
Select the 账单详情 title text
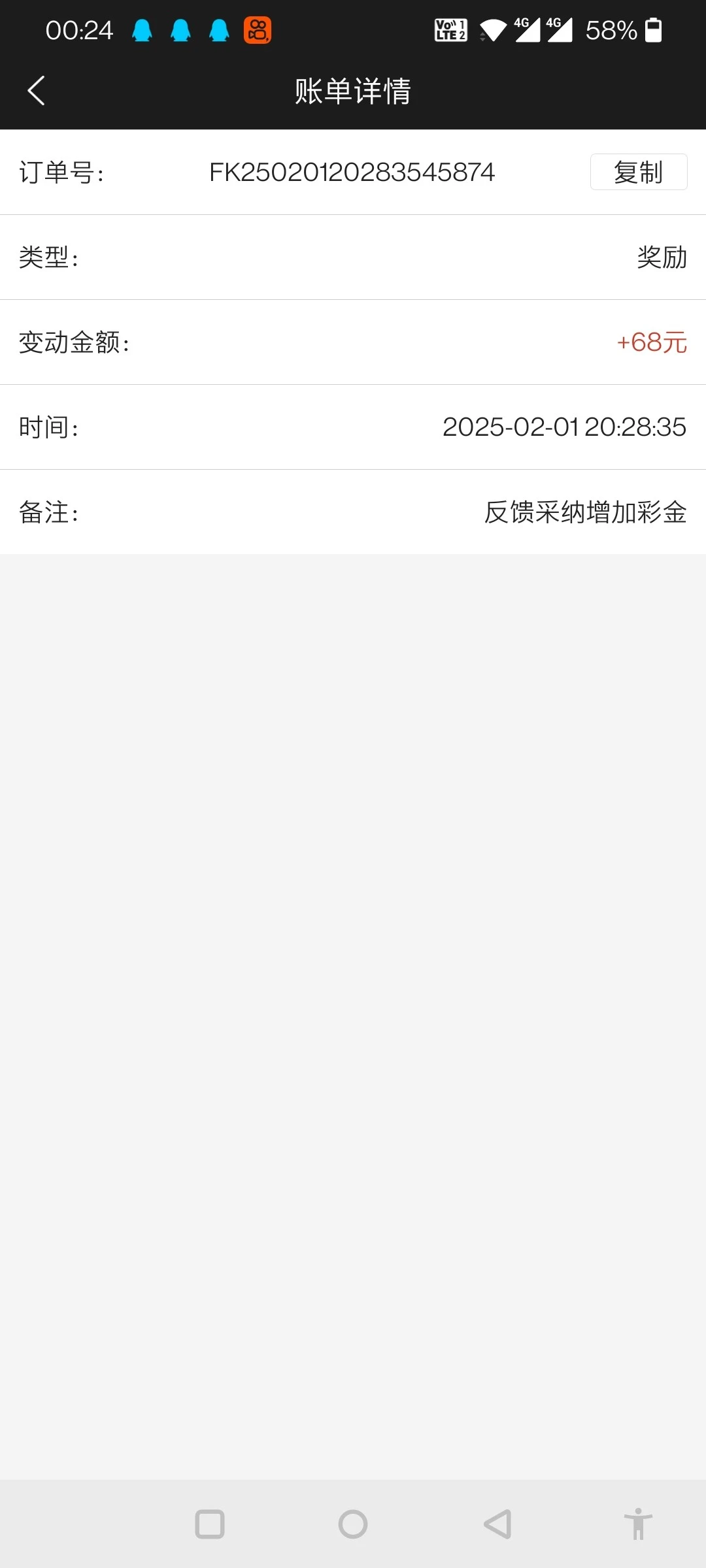pos(353,91)
